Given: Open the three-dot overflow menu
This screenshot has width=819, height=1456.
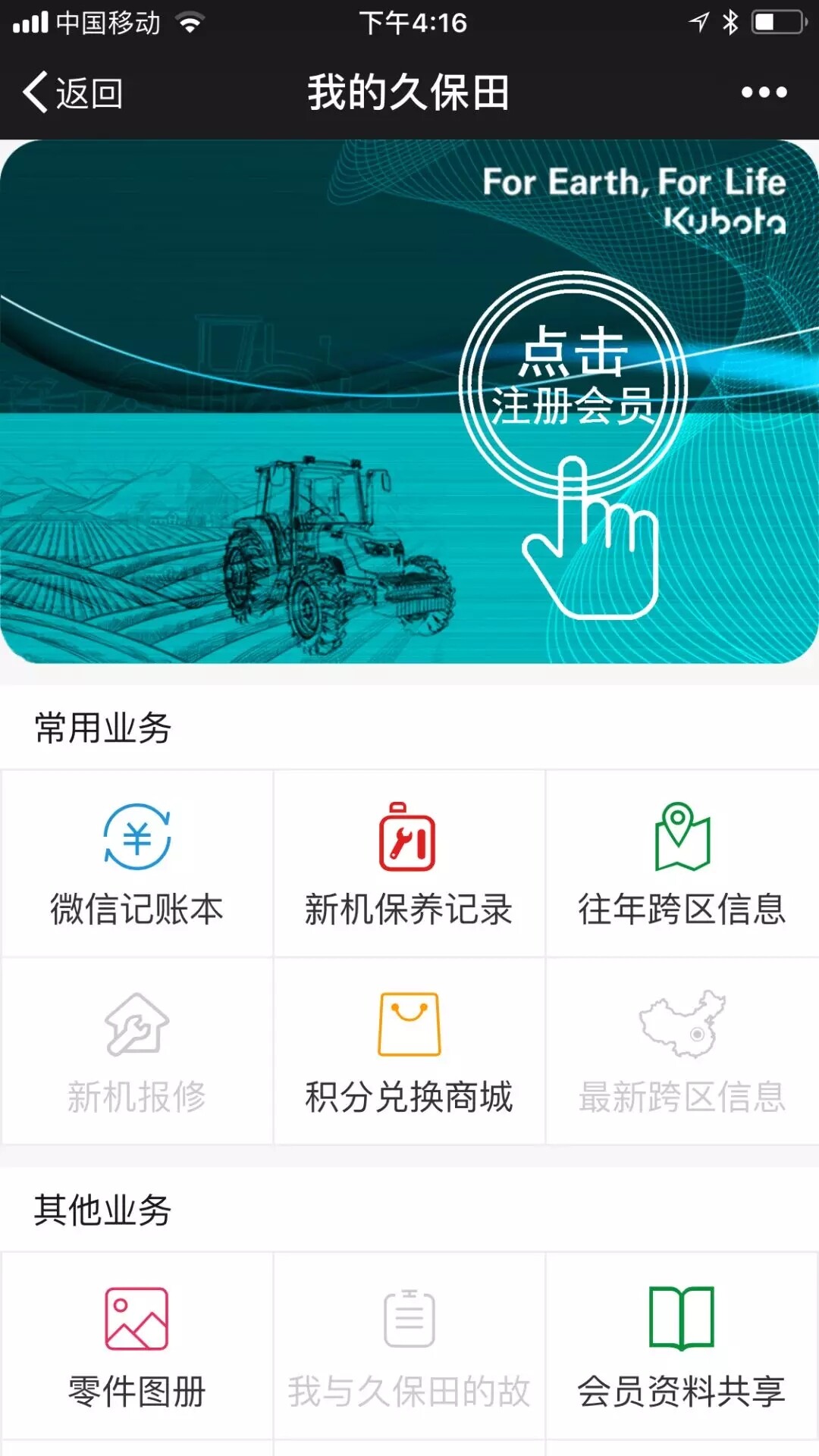Looking at the screenshot, I should pos(764,92).
